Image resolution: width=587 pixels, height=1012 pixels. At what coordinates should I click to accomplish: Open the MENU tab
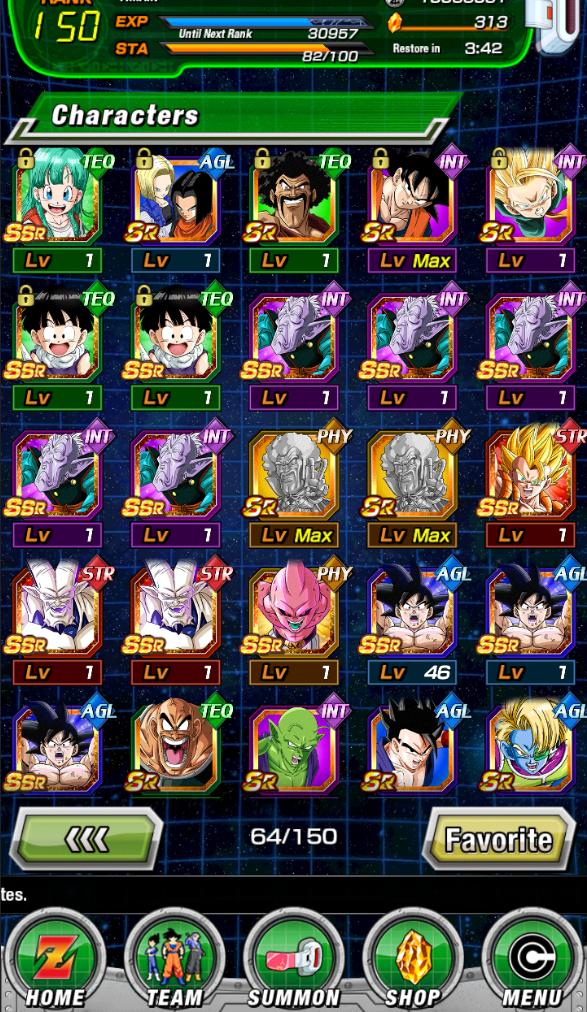[x=532, y=960]
